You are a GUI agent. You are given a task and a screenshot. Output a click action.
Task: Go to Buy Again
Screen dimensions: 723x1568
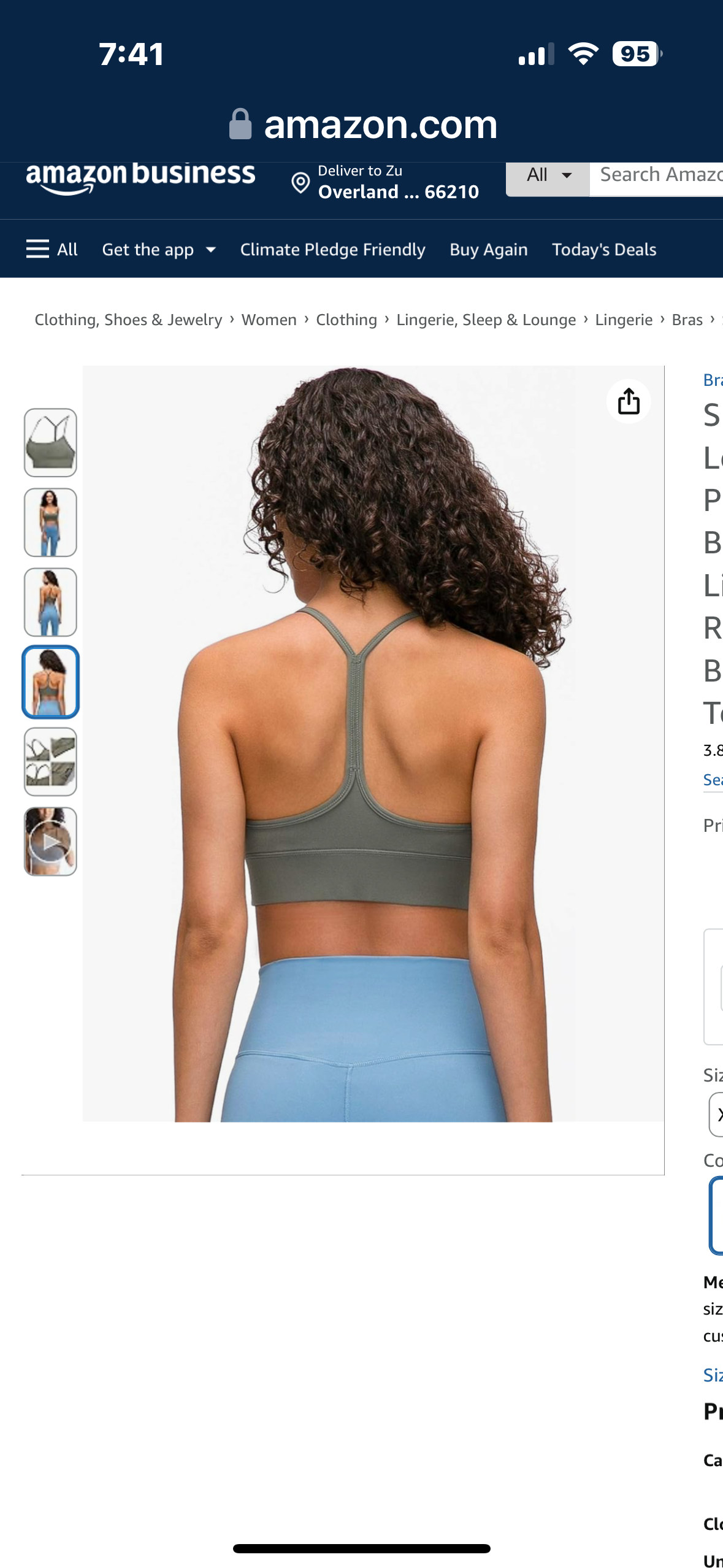coord(488,250)
